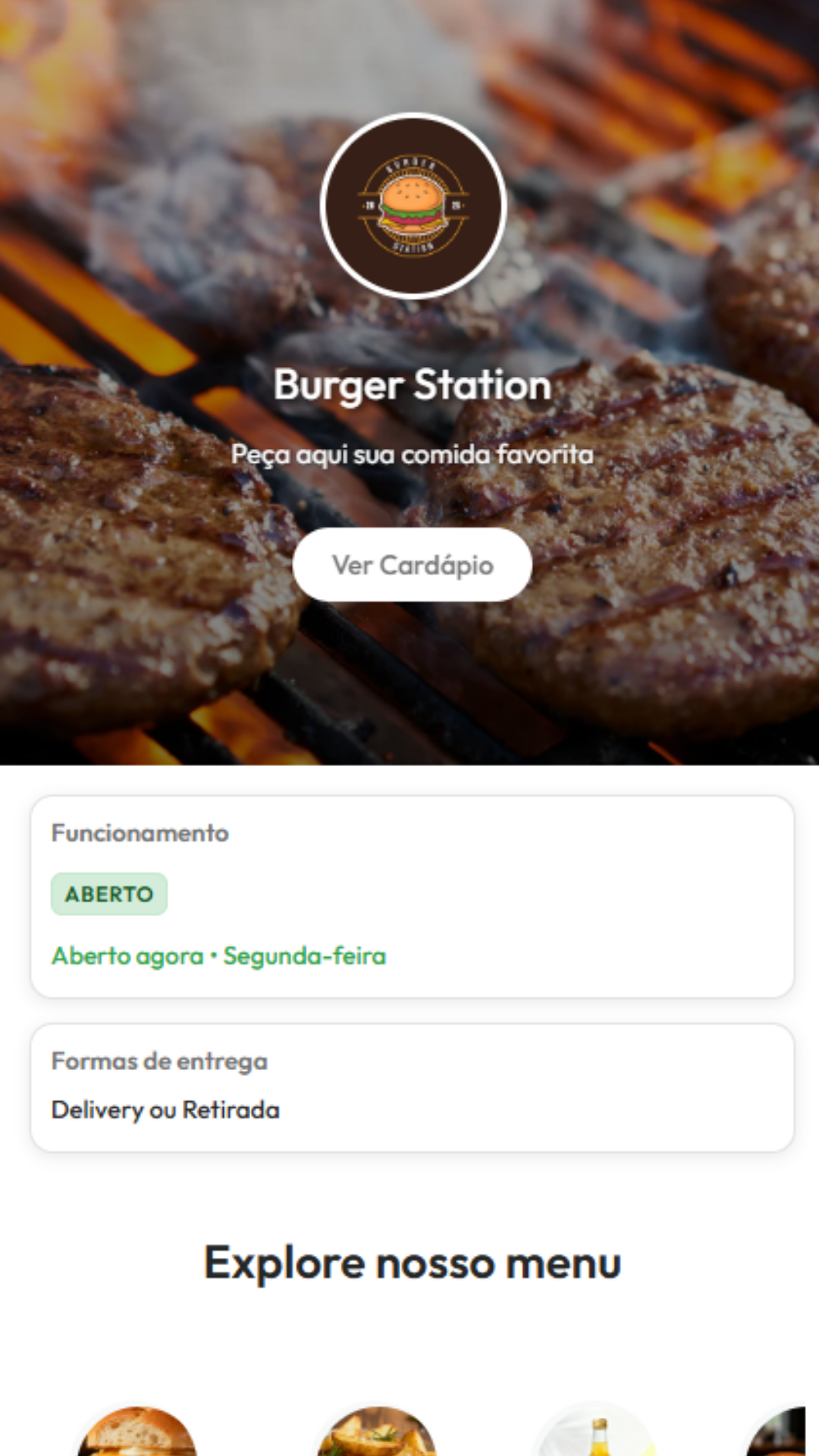This screenshot has height=1456, width=819.
Task: Click the Explore nosso menu heading
Action: [411, 1261]
